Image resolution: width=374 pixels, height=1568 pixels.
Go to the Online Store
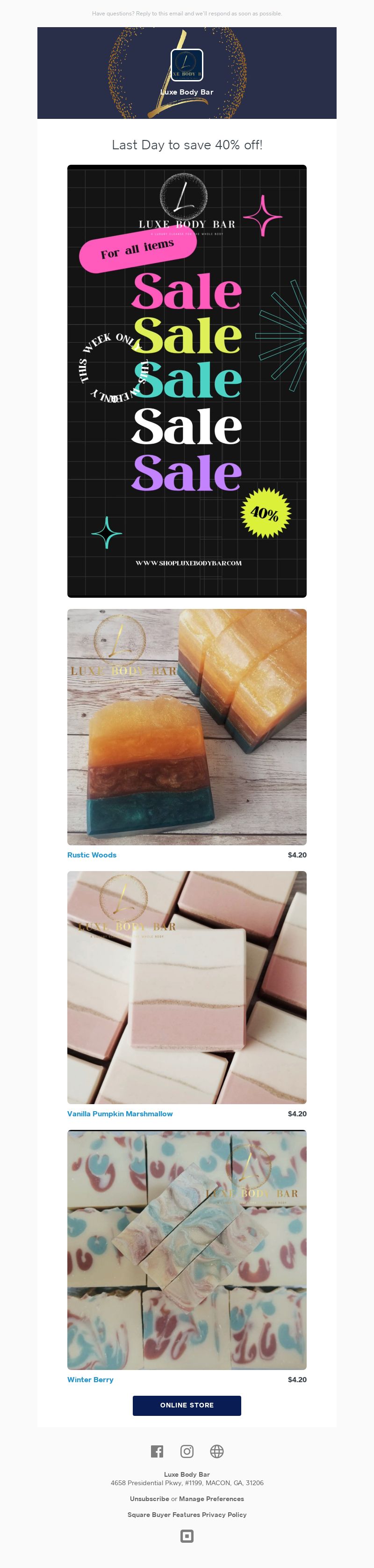click(x=187, y=1405)
